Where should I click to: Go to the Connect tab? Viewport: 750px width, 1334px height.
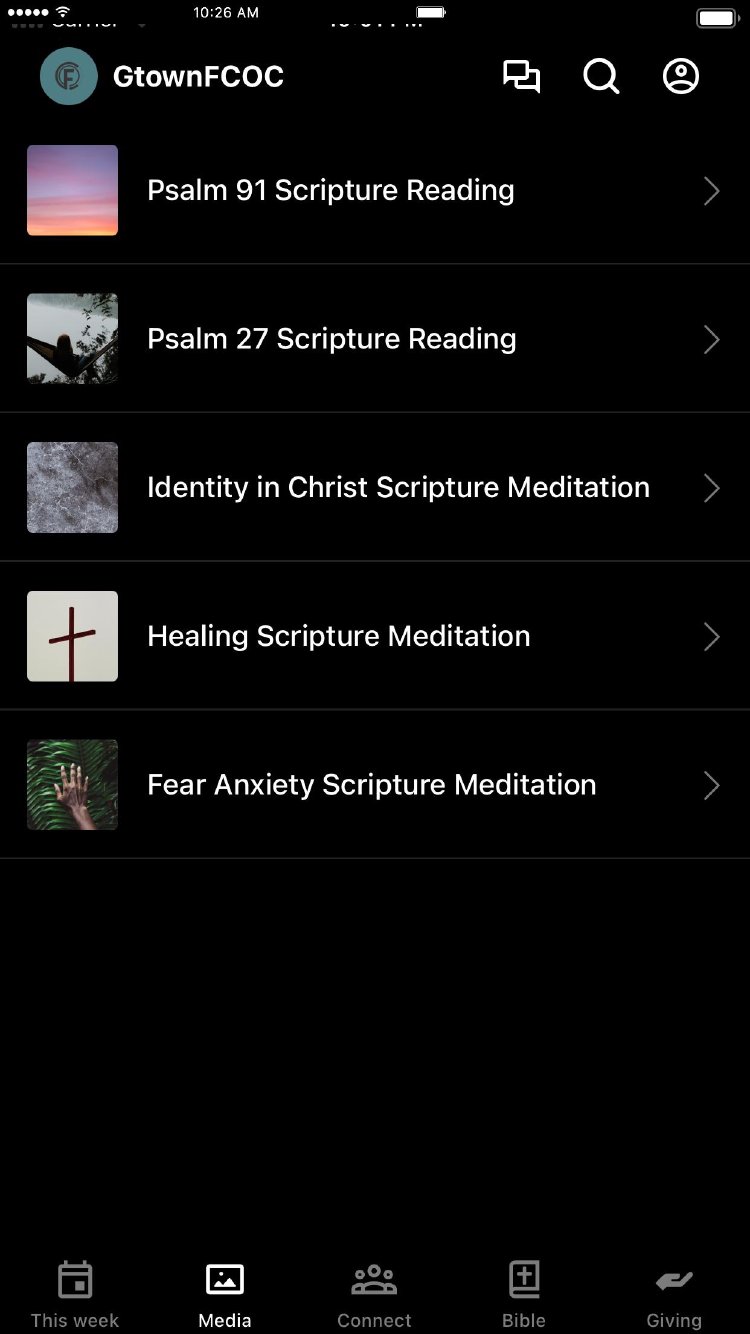(374, 1294)
